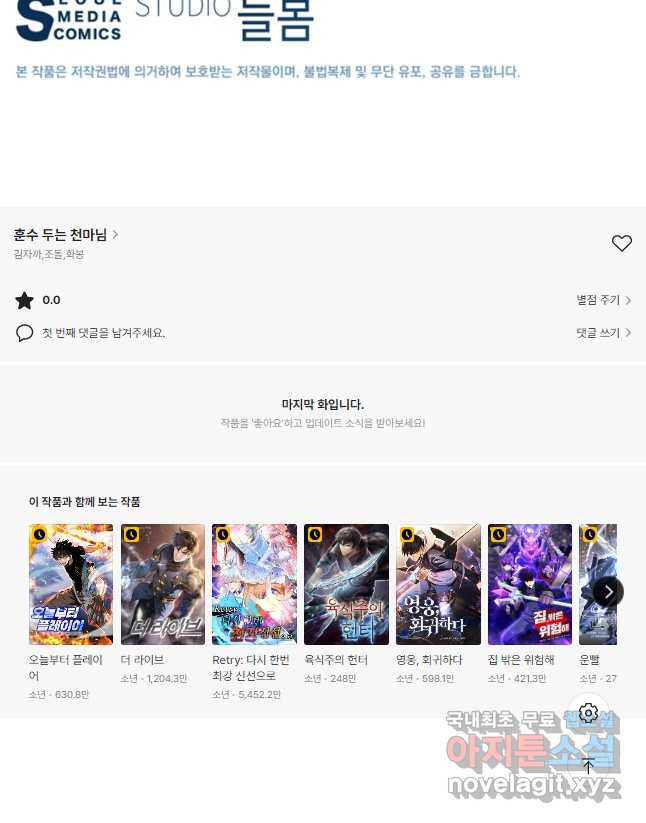Show next recommended works with arrow
Image resolution: width=646 pixels, height=823 pixels.
608,591
